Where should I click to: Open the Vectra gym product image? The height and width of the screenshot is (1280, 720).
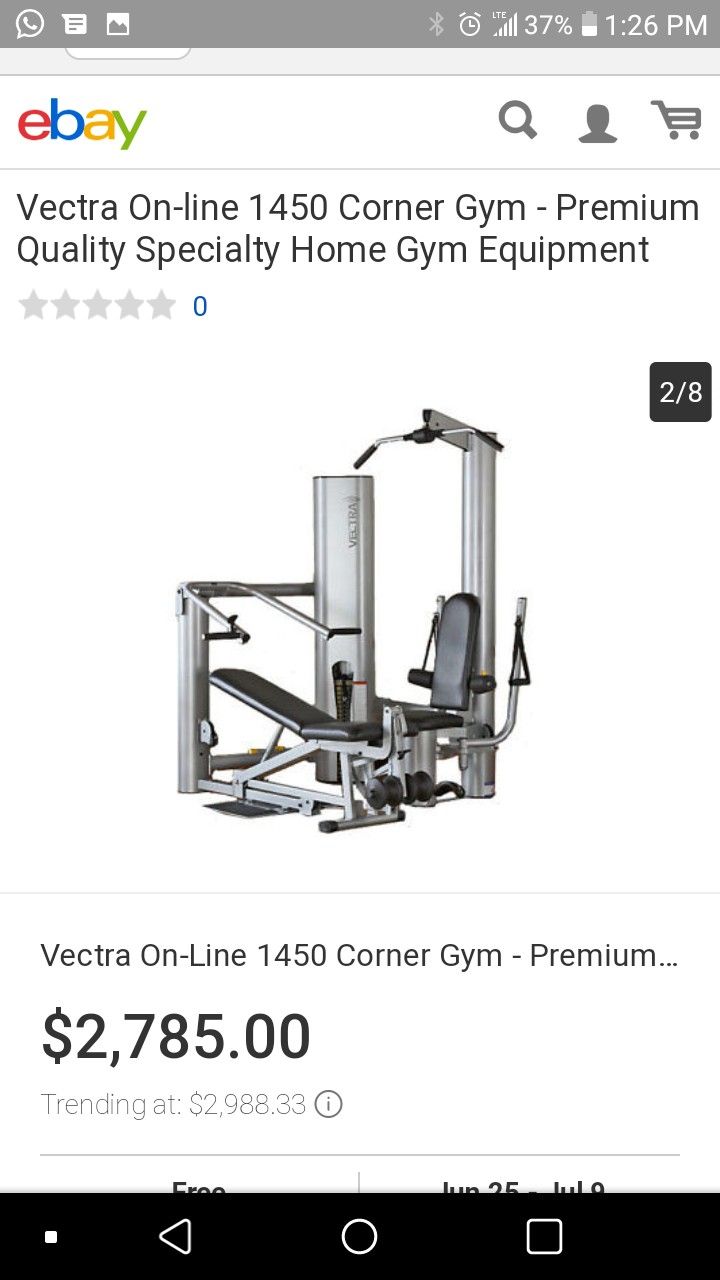[352, 620]
